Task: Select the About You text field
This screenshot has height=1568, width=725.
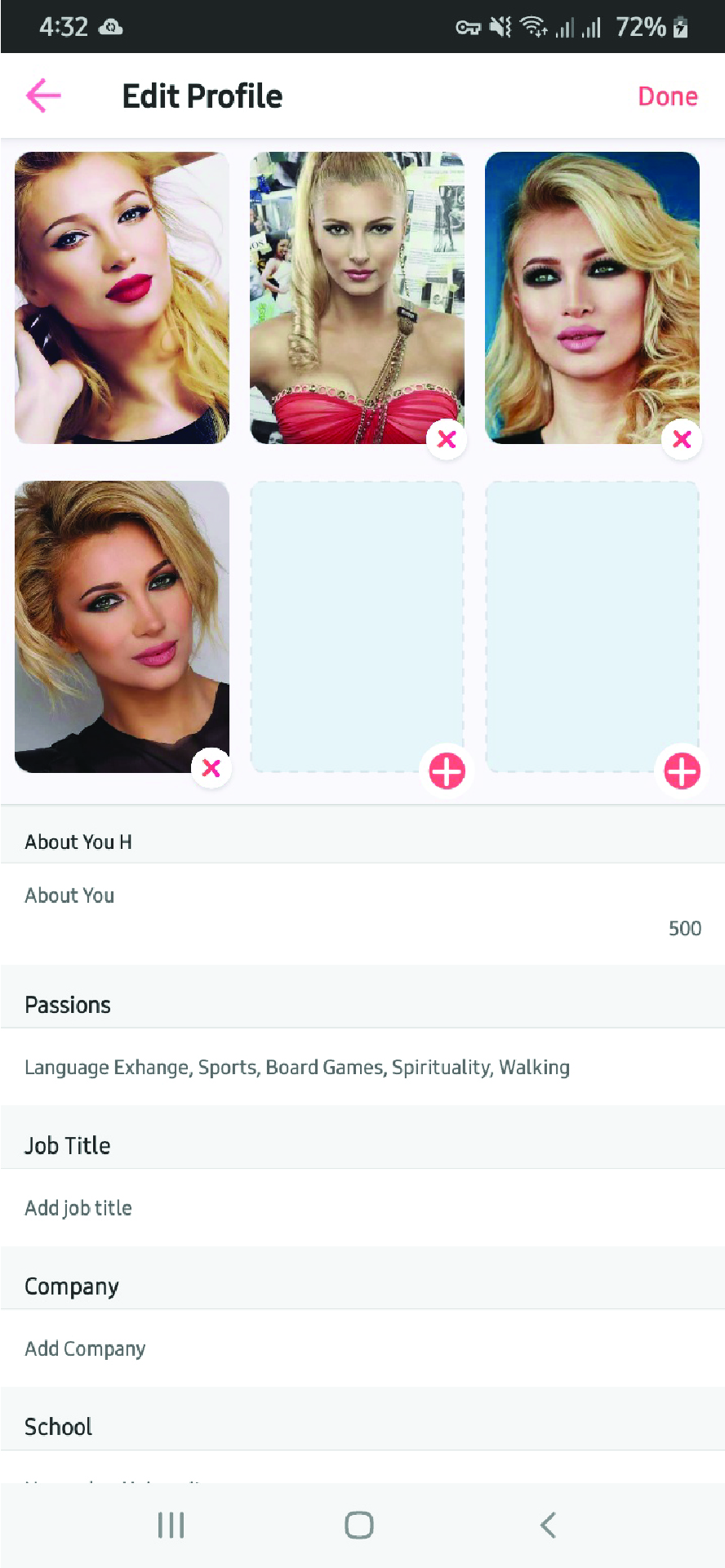Action: [x=69, y=895]
